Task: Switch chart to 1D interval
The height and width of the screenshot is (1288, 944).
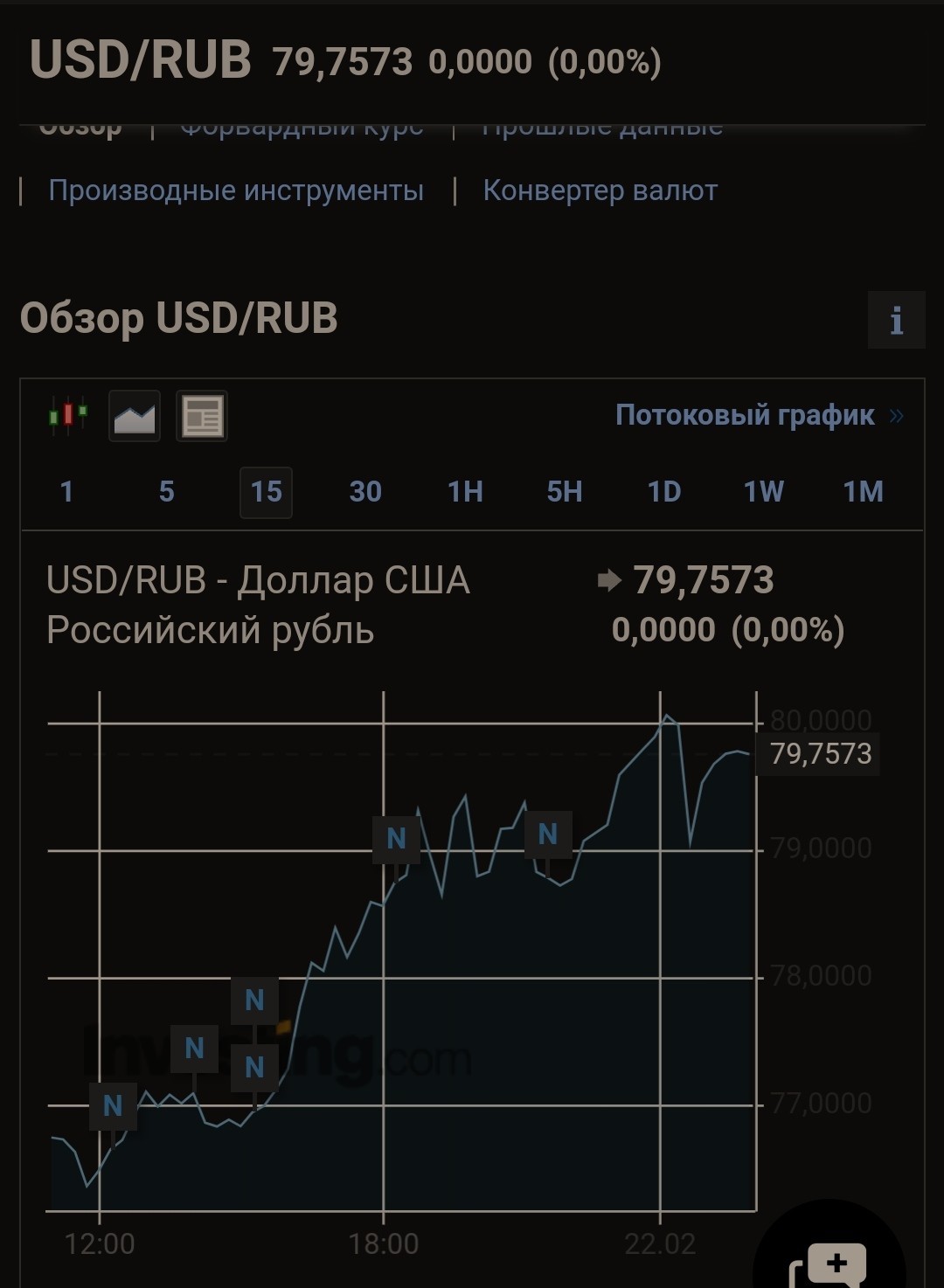Action: click(664, 492)
